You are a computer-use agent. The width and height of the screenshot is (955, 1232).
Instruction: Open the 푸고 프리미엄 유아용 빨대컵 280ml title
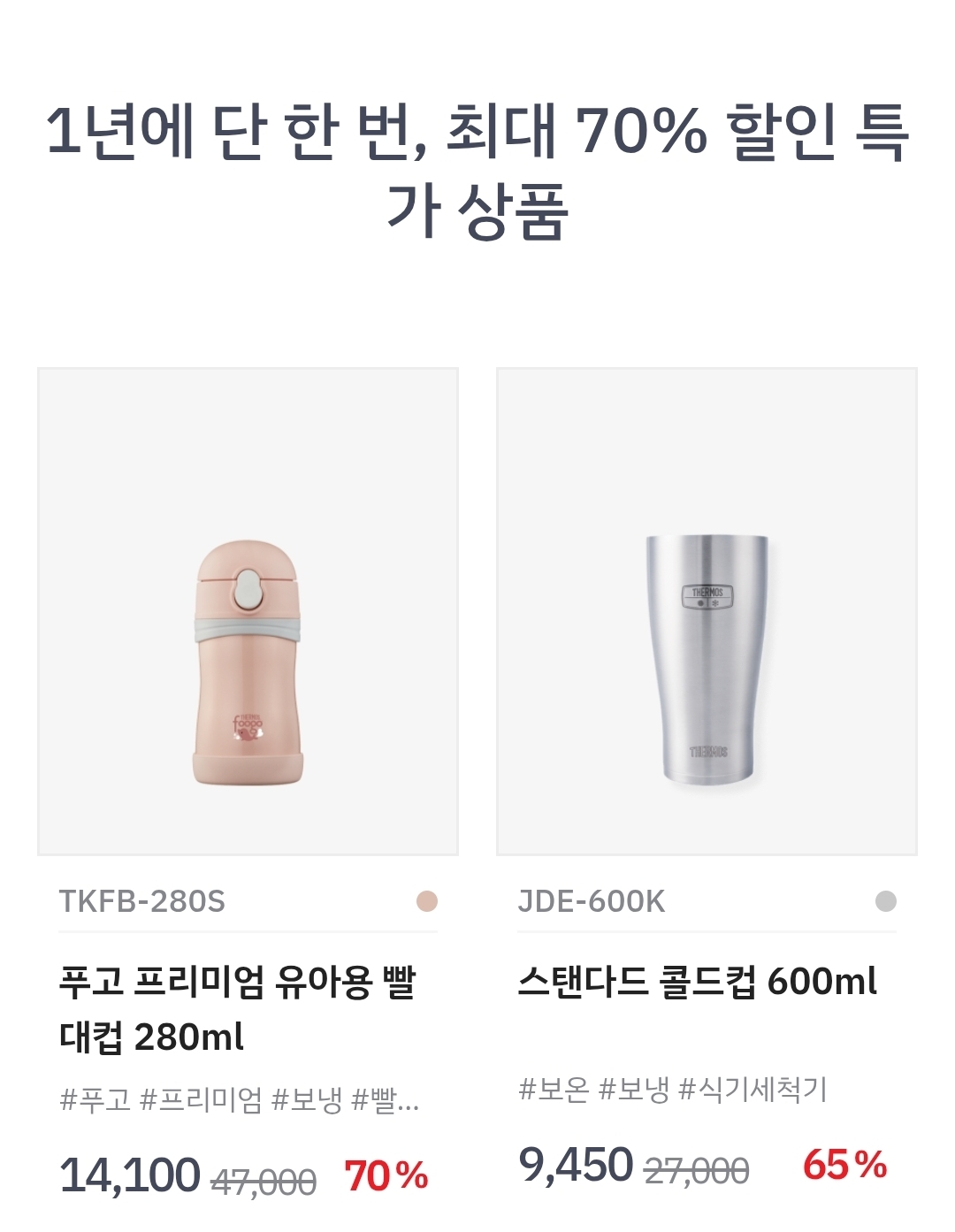click(x=237, y=1009)
